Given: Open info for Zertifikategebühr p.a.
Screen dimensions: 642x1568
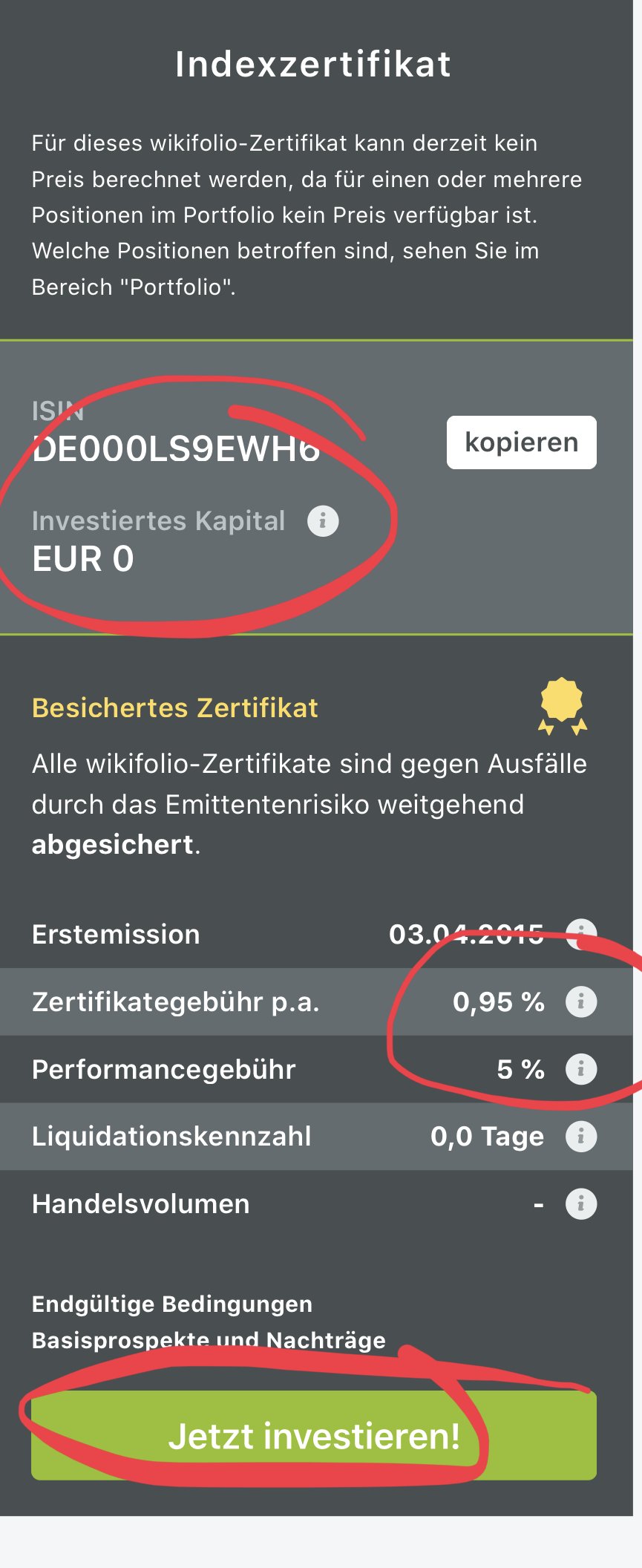Looking at the screenshot, I should 581,1002.
